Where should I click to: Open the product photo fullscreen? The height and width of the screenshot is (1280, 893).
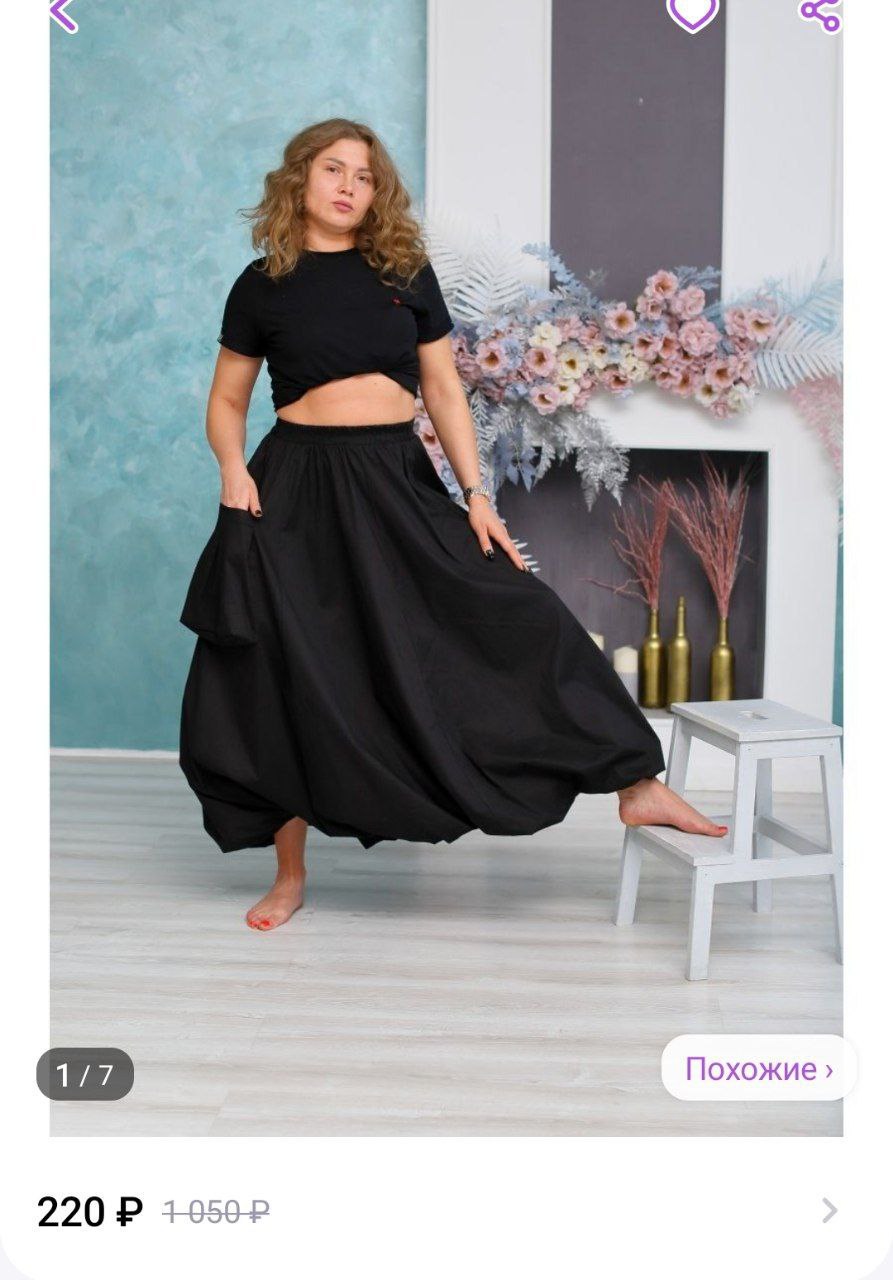pos(446,560)
